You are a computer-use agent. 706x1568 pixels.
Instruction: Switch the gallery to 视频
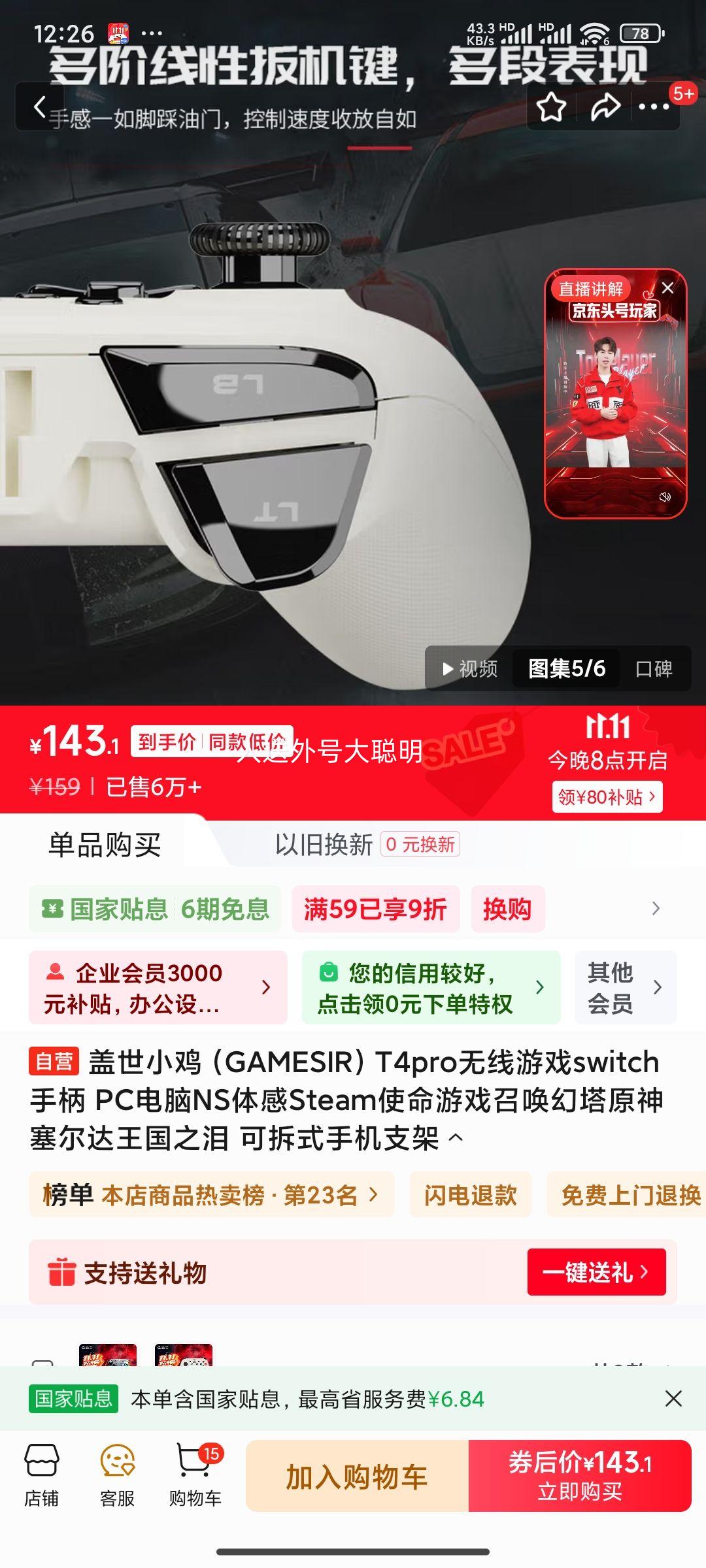tap(470, 668)
